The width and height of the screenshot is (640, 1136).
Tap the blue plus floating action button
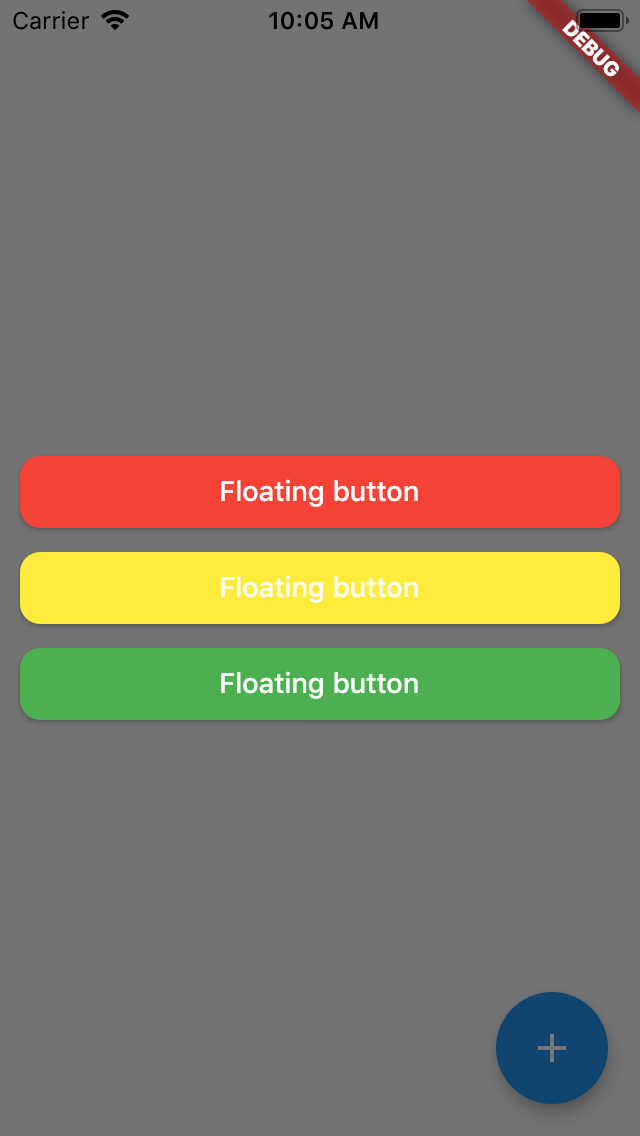[552, 1048]
